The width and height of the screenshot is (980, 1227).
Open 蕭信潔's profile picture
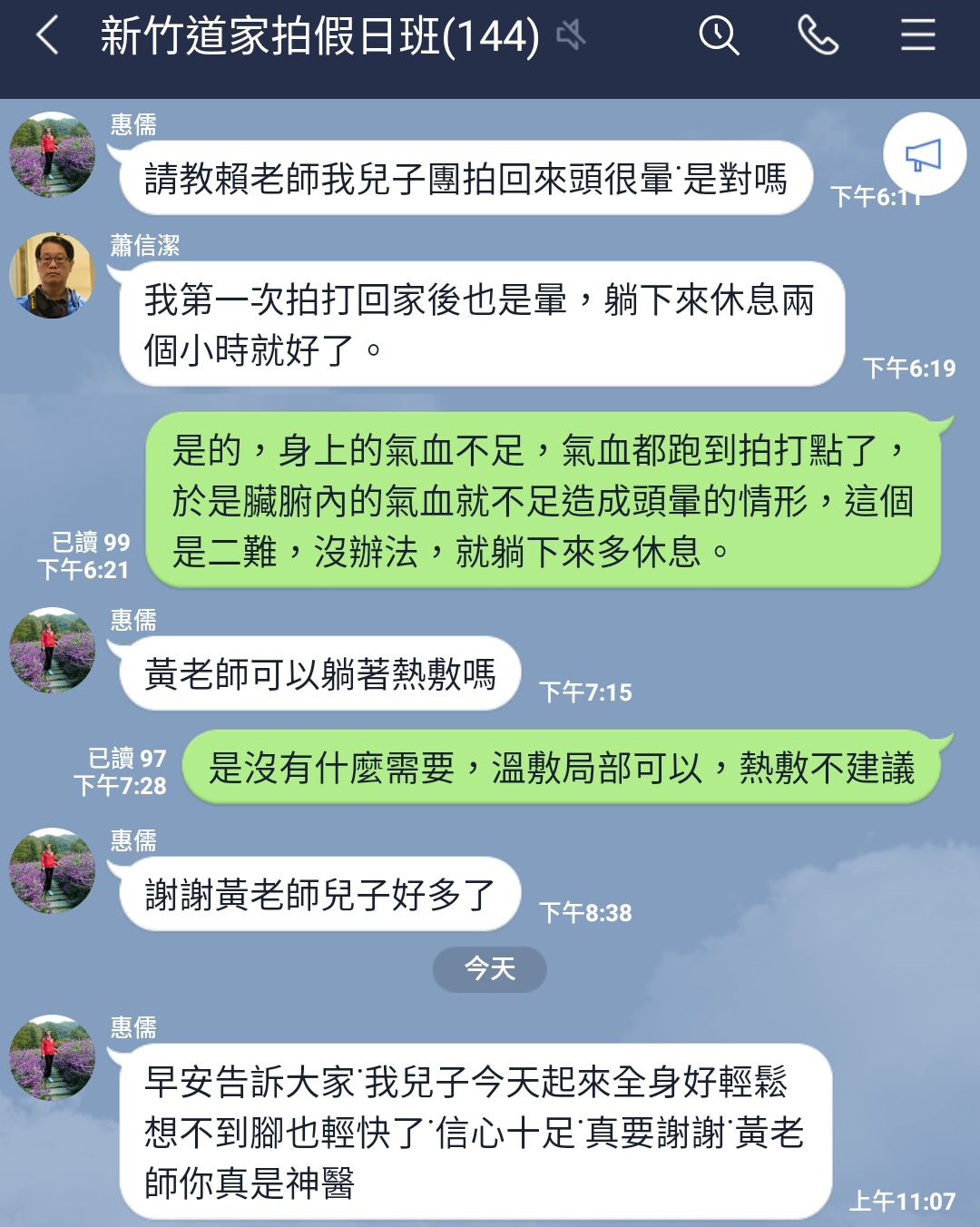pos(52,275)
